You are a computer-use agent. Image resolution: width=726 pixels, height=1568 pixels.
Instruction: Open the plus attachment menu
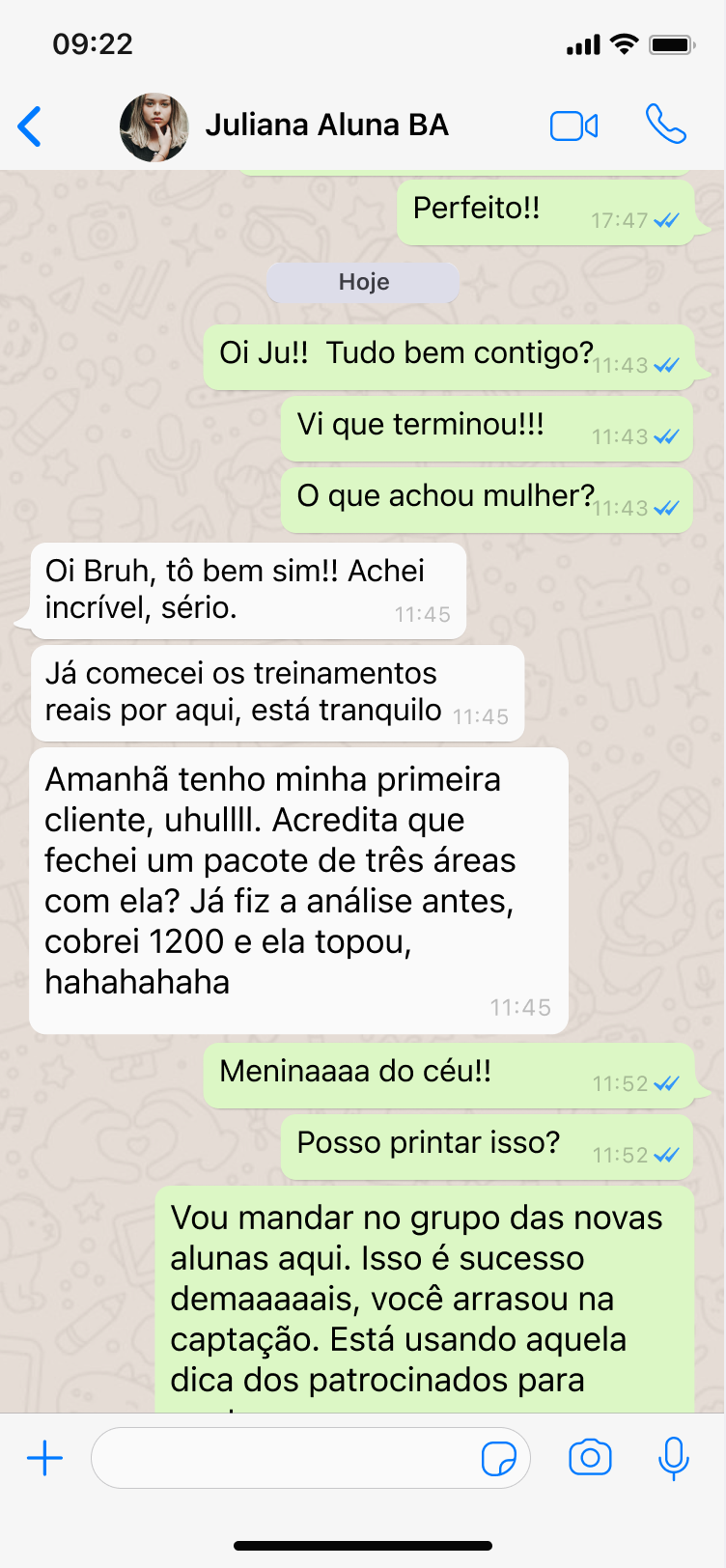[x=44, y=1458]
